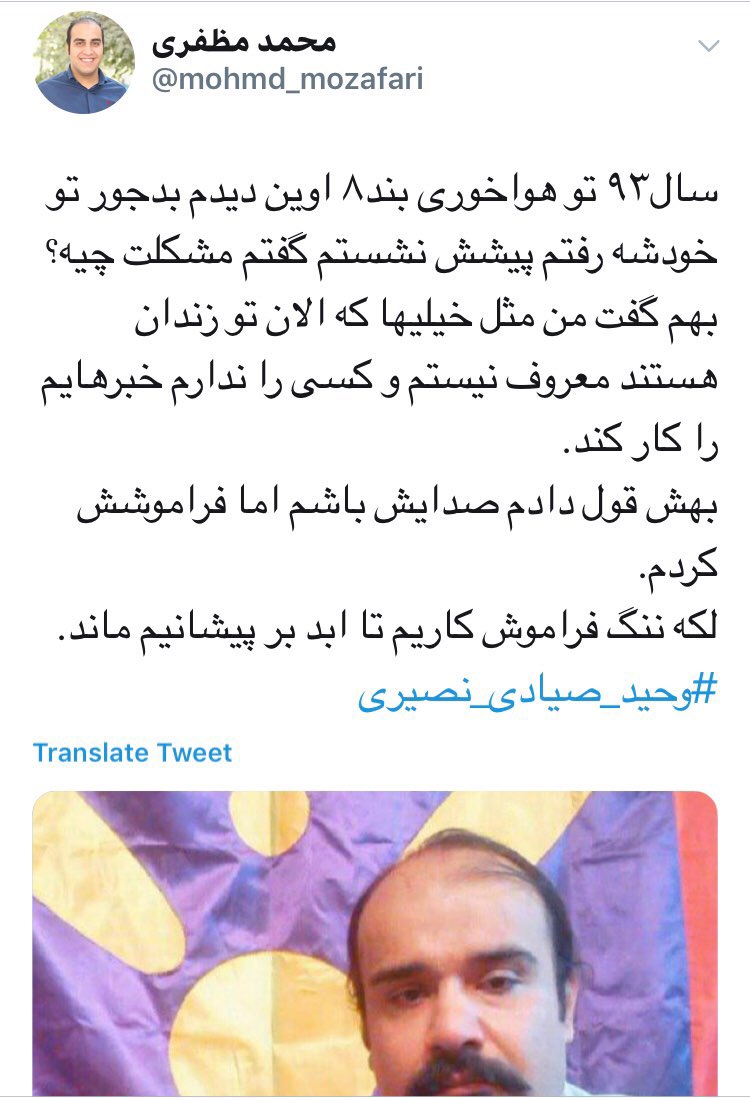Tap Translate Tweet
The width and height of the screenshot is (750, 1098).
(132, 752)
